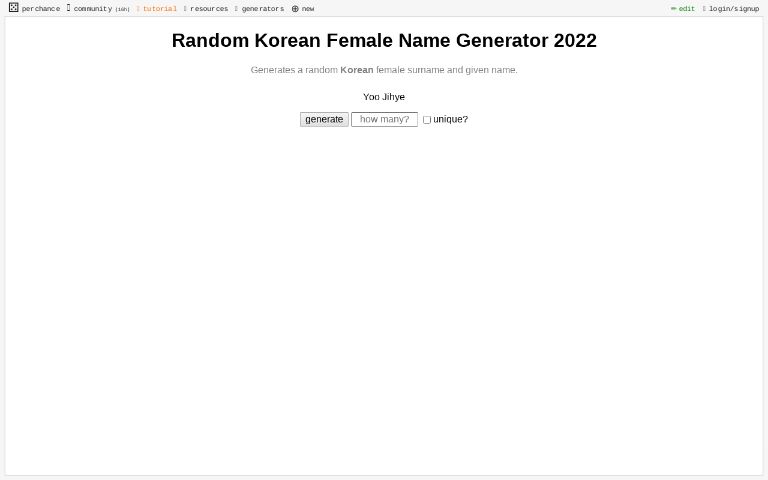Image resolution: width=768 pixels, height=480 pixels.
Task: Open the tutorial link
Action: pos(158,8)
